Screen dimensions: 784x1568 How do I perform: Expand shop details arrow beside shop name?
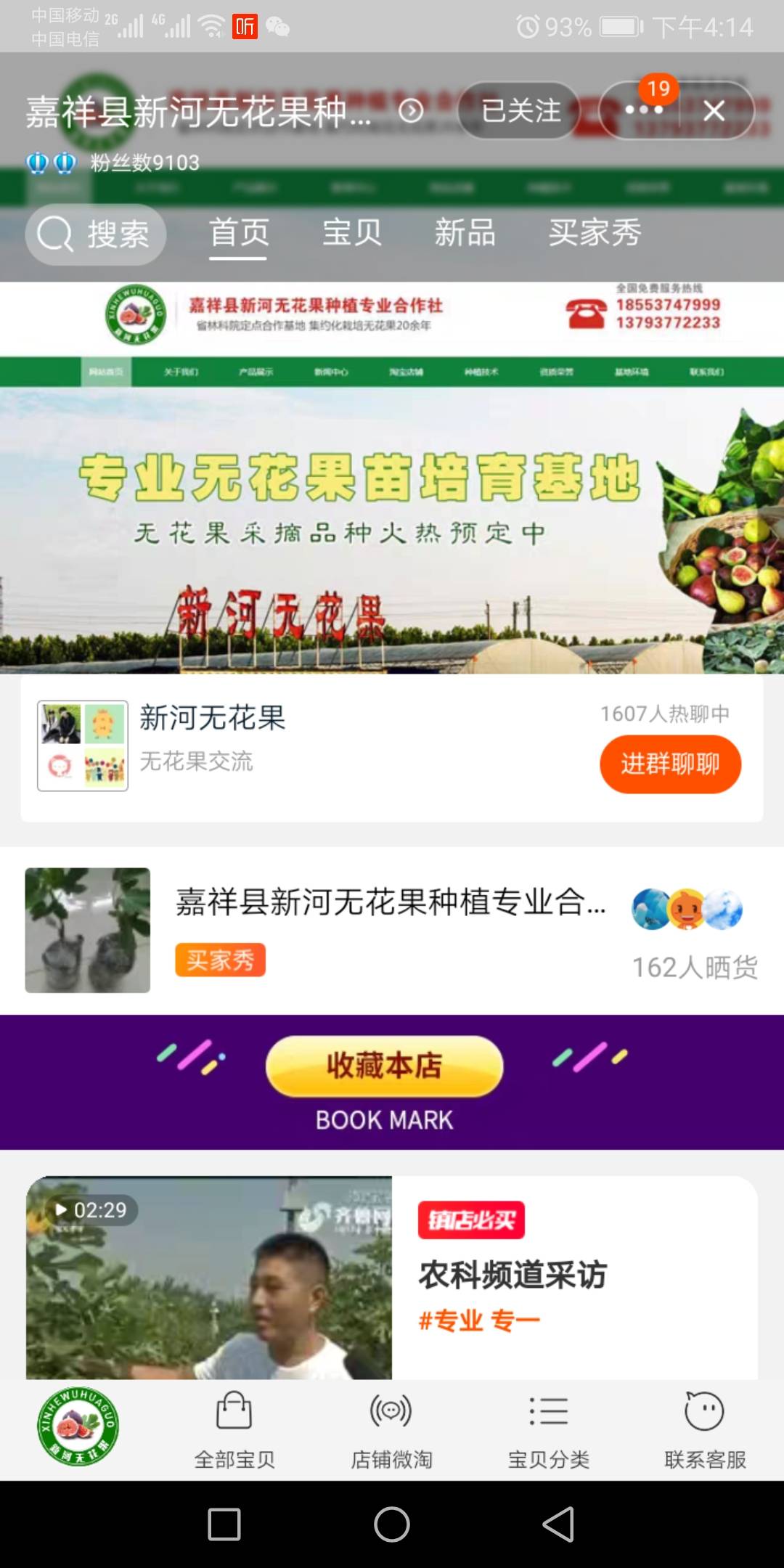pos(411,111)
